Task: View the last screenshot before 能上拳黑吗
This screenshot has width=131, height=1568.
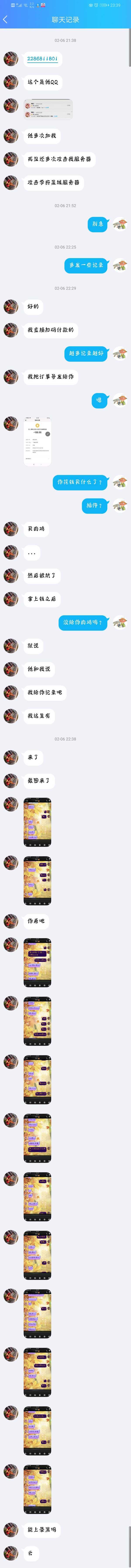Action: (x=38, y=1488)
